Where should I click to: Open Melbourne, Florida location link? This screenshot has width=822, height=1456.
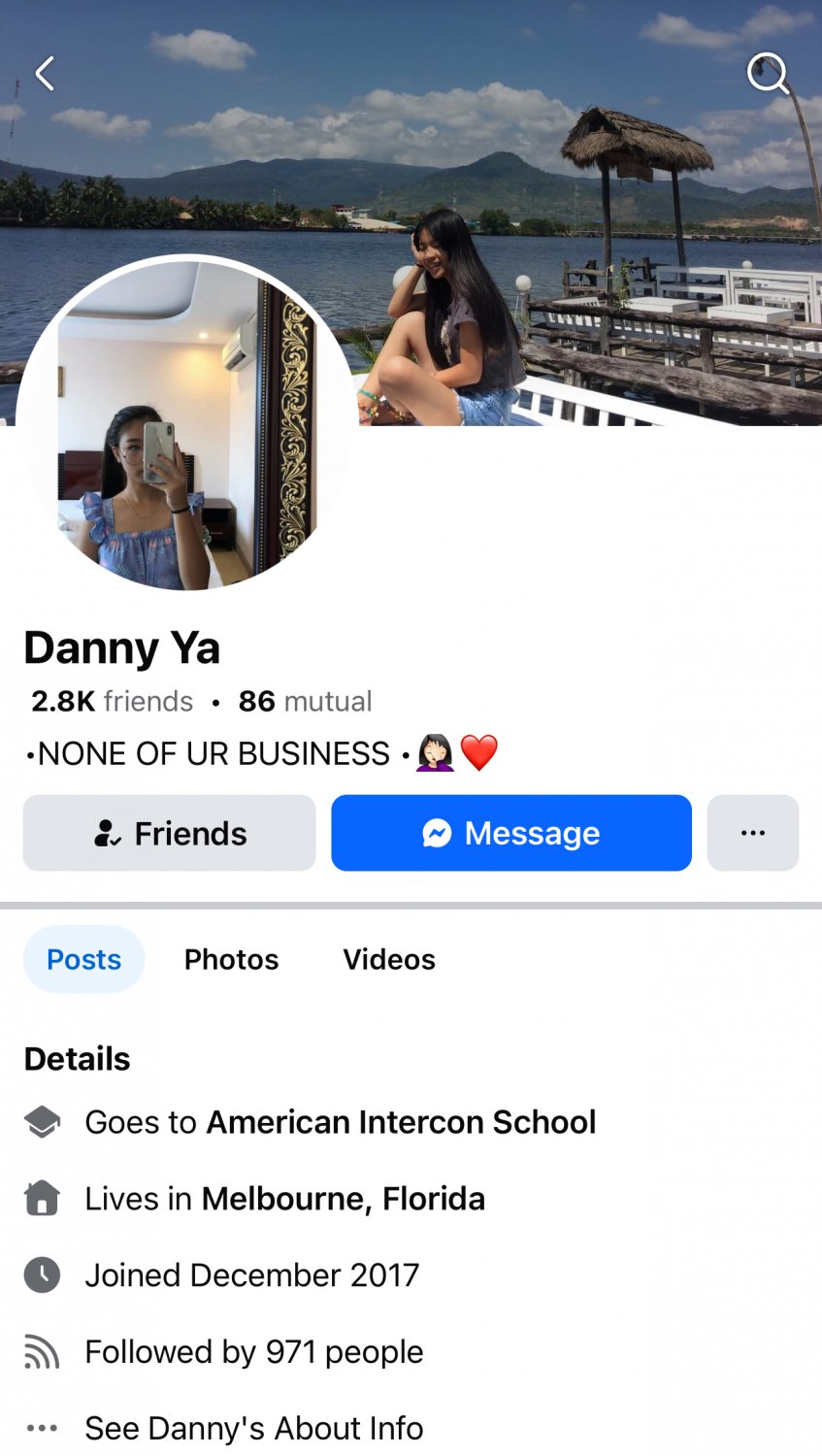point(343,1199)
